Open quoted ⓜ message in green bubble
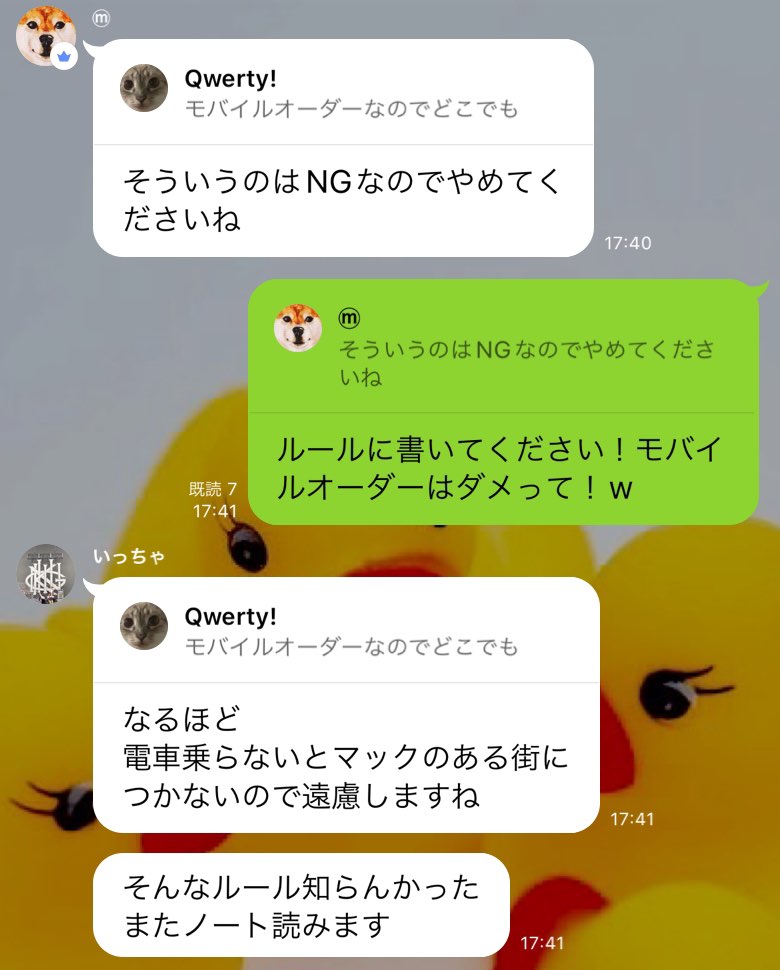 502,350
